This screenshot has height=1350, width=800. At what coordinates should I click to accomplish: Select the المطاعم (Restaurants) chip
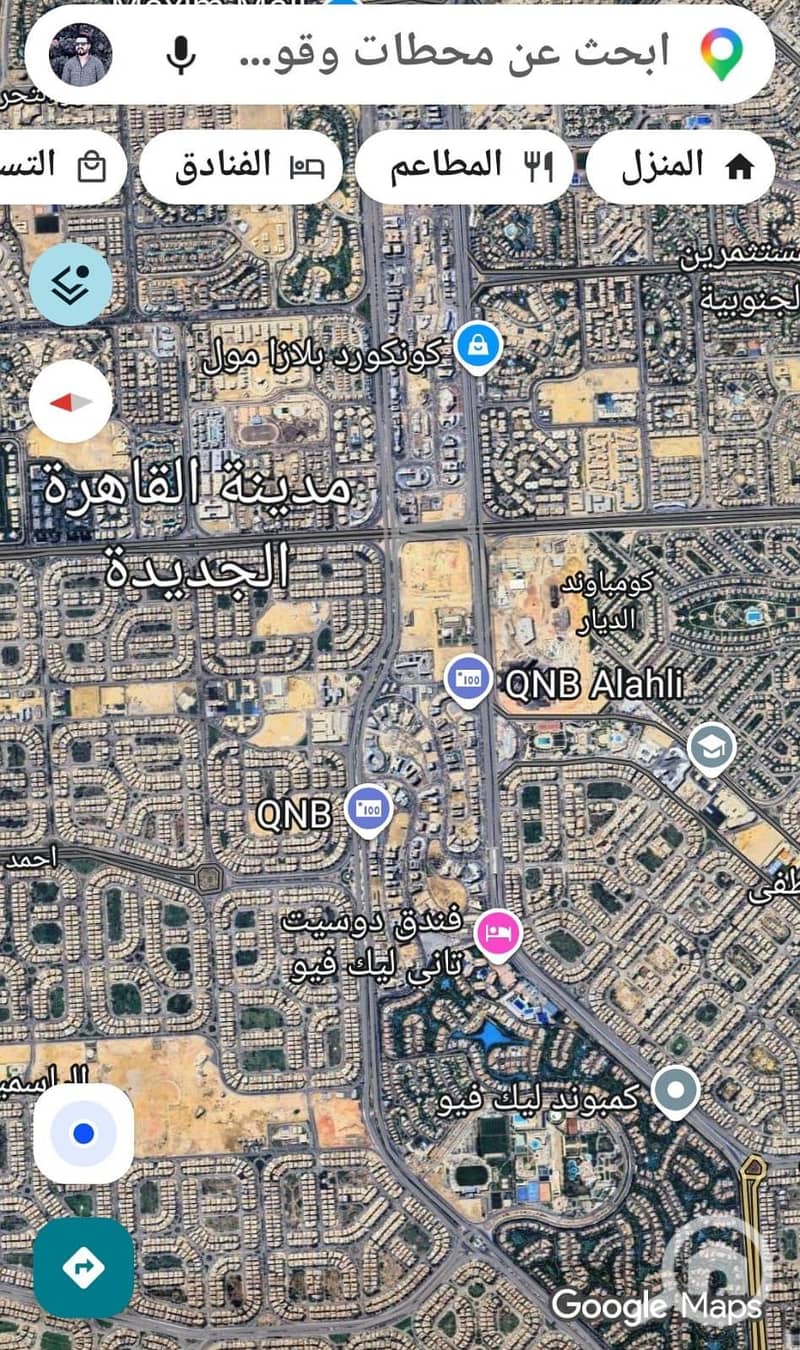click(464, 167)
